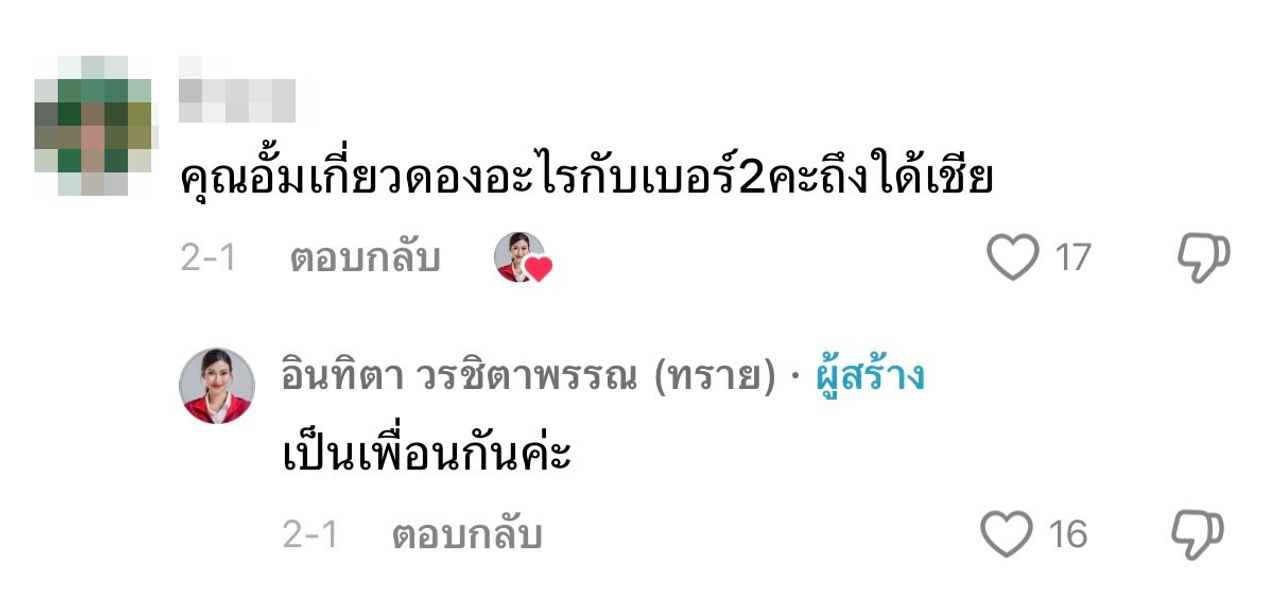The width and height of the screenshot is (1280, 608).
Task: Open อินทิตา วรชิตาพรรณ (ทราย) profile name
Action: (x=530, y=377)
